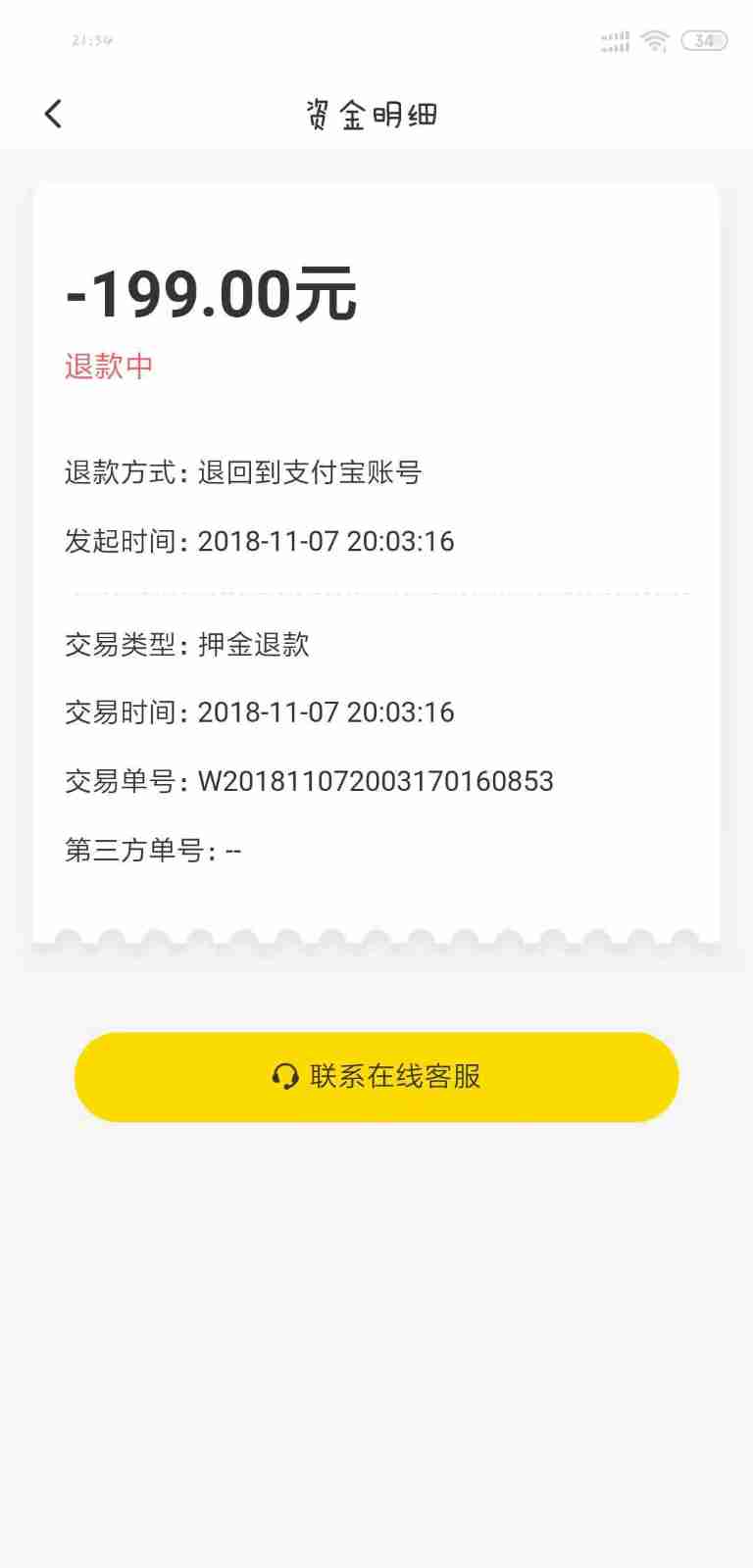753x1568 pixels.
Task: Select the 交易单号 W201811072003170160853
Action: 310,780
